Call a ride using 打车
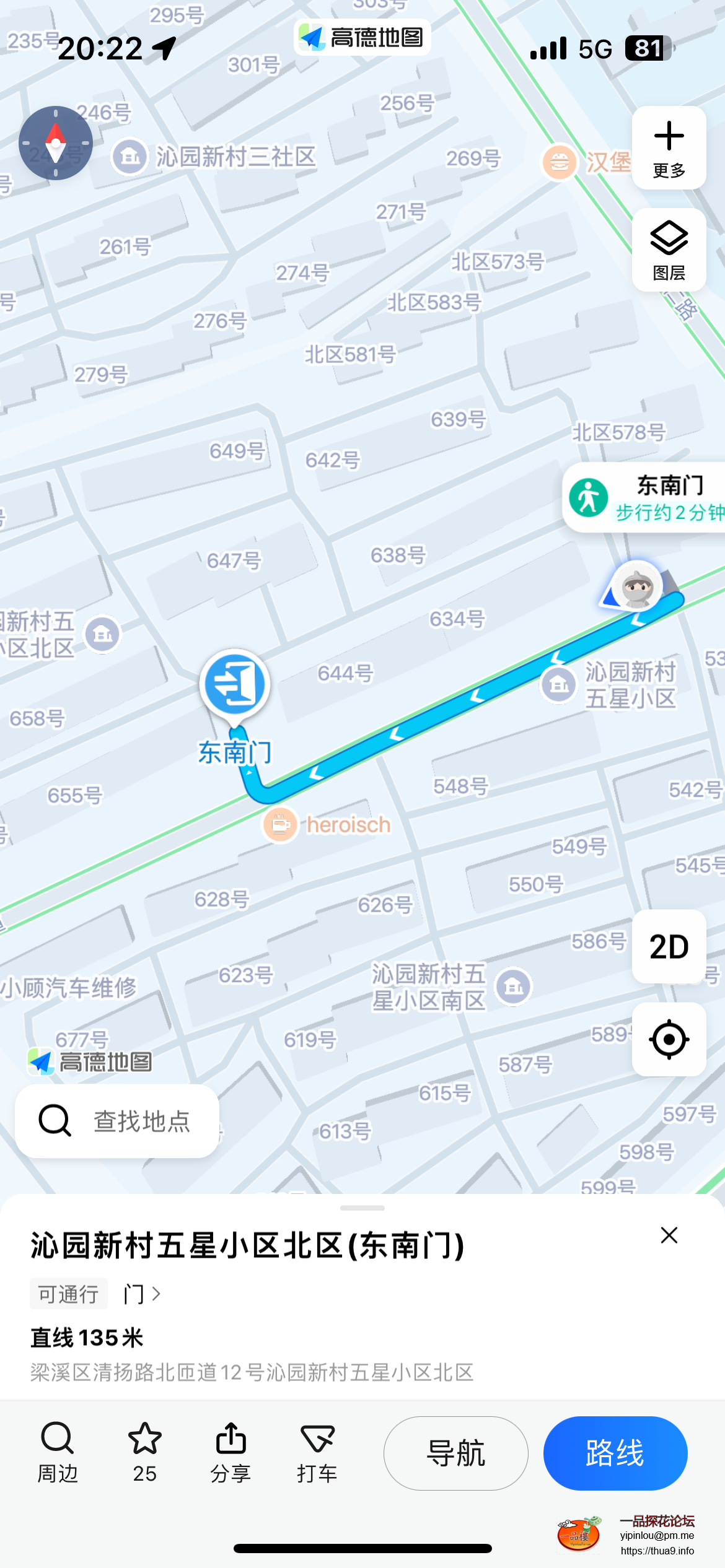The image size is (725, 1568). point(317,1453)
